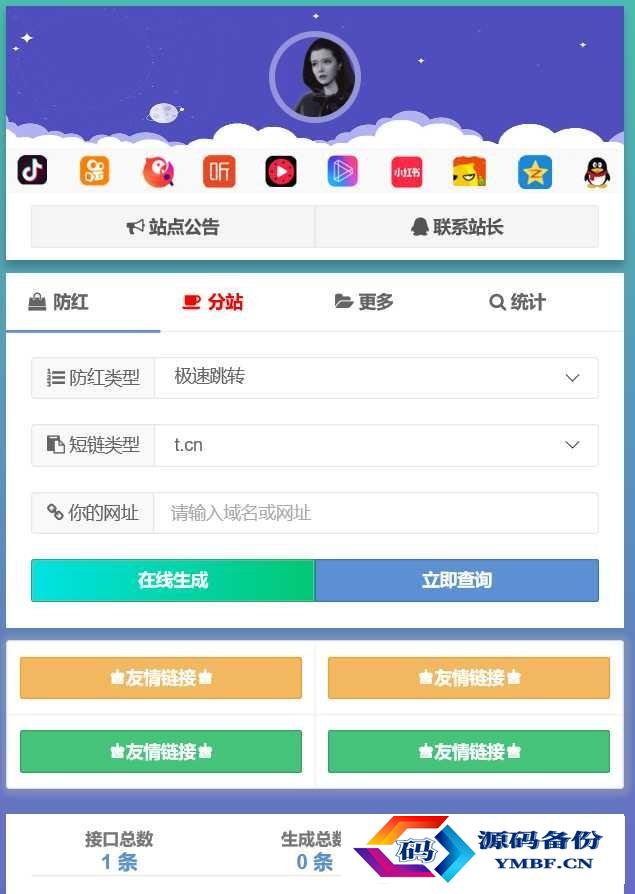Focus the 你的网址 URL input field
This screenshot has width=635, height=894.
(x=376, y=513)
